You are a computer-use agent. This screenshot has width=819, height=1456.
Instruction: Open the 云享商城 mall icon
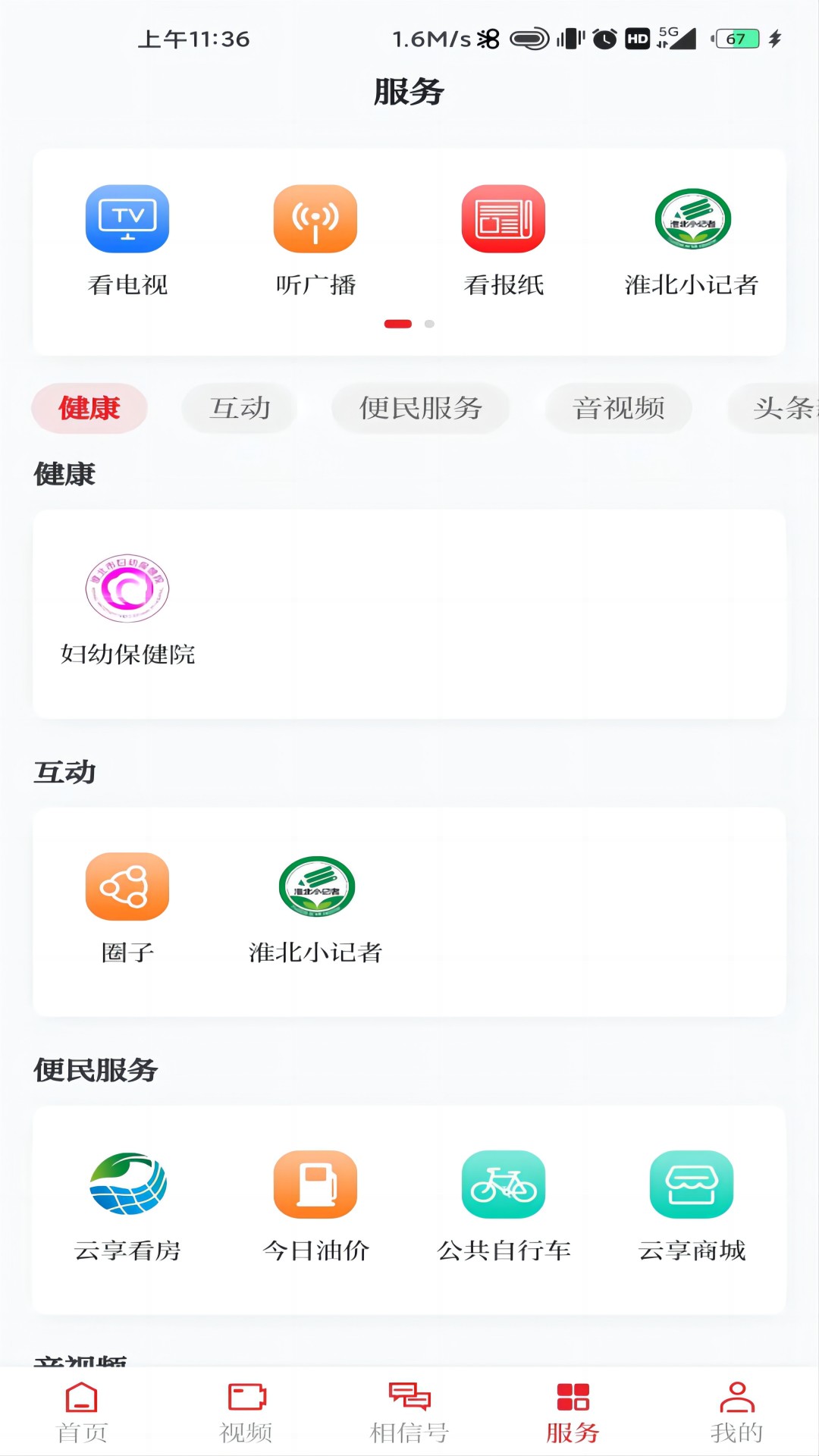692,1185
